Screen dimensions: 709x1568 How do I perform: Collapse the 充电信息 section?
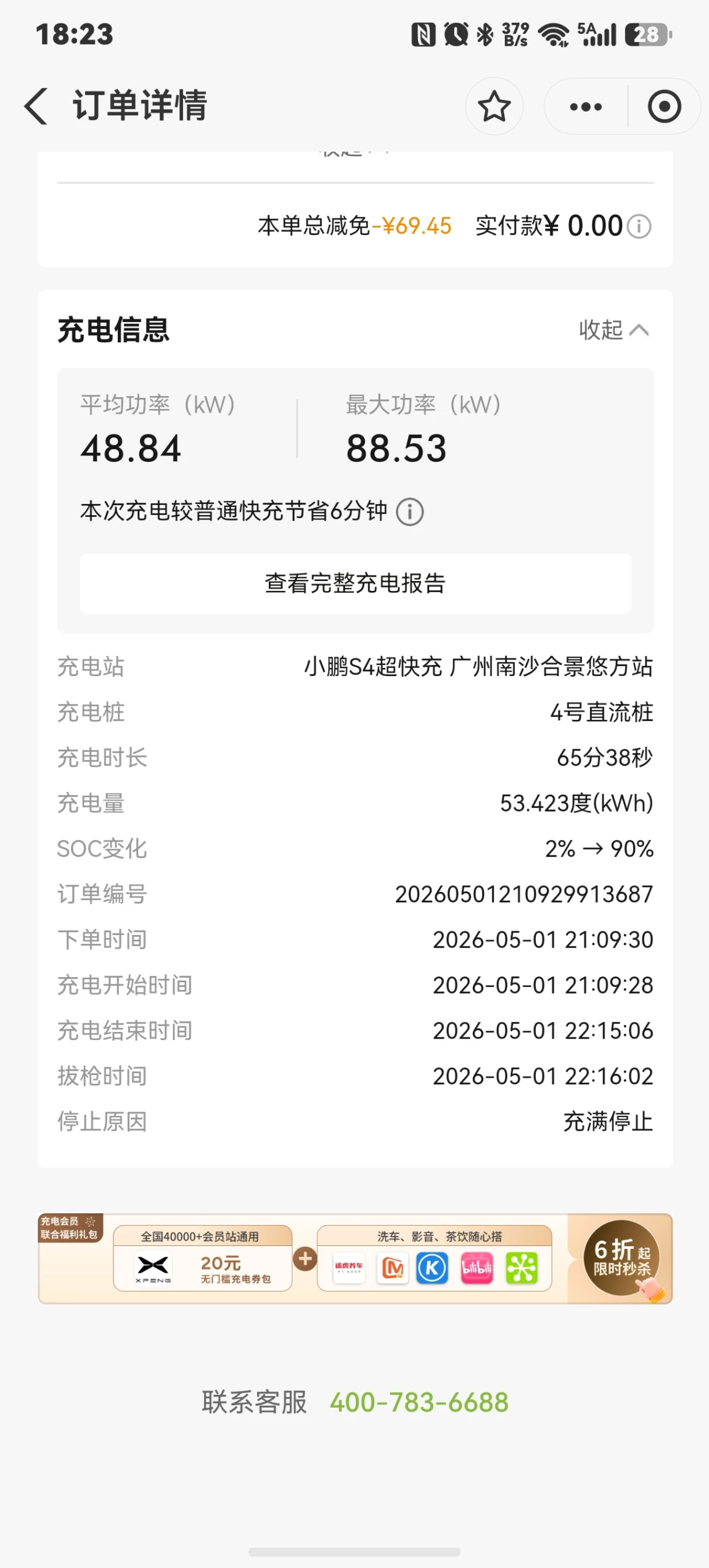(613, 330)
